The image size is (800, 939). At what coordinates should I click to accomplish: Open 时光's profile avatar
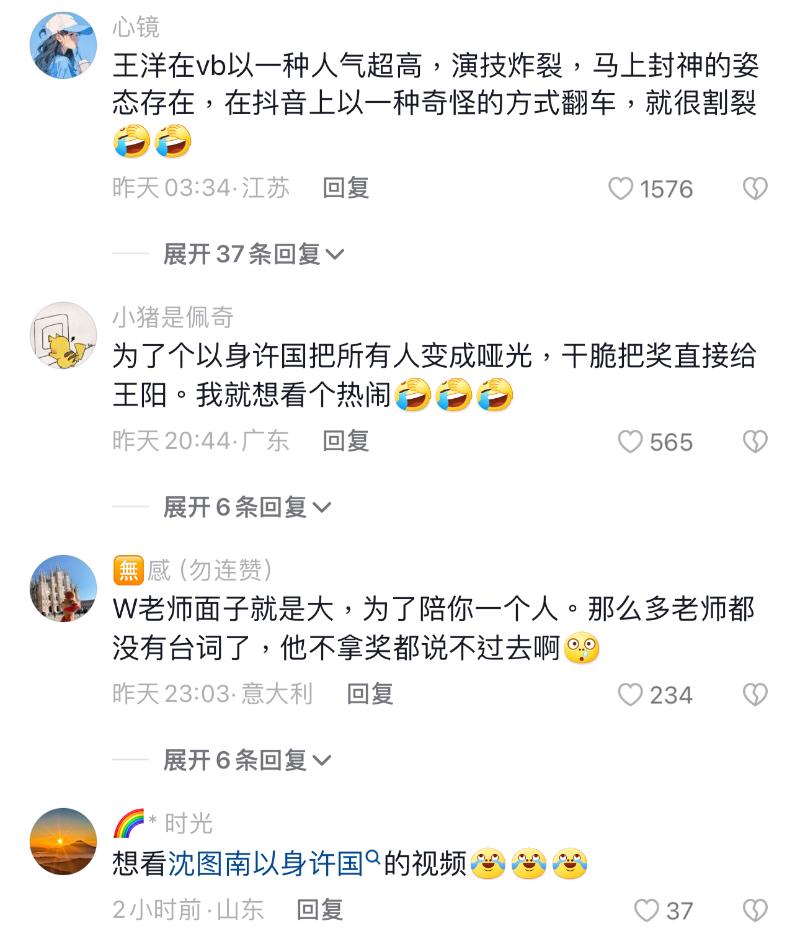(64, 841)
